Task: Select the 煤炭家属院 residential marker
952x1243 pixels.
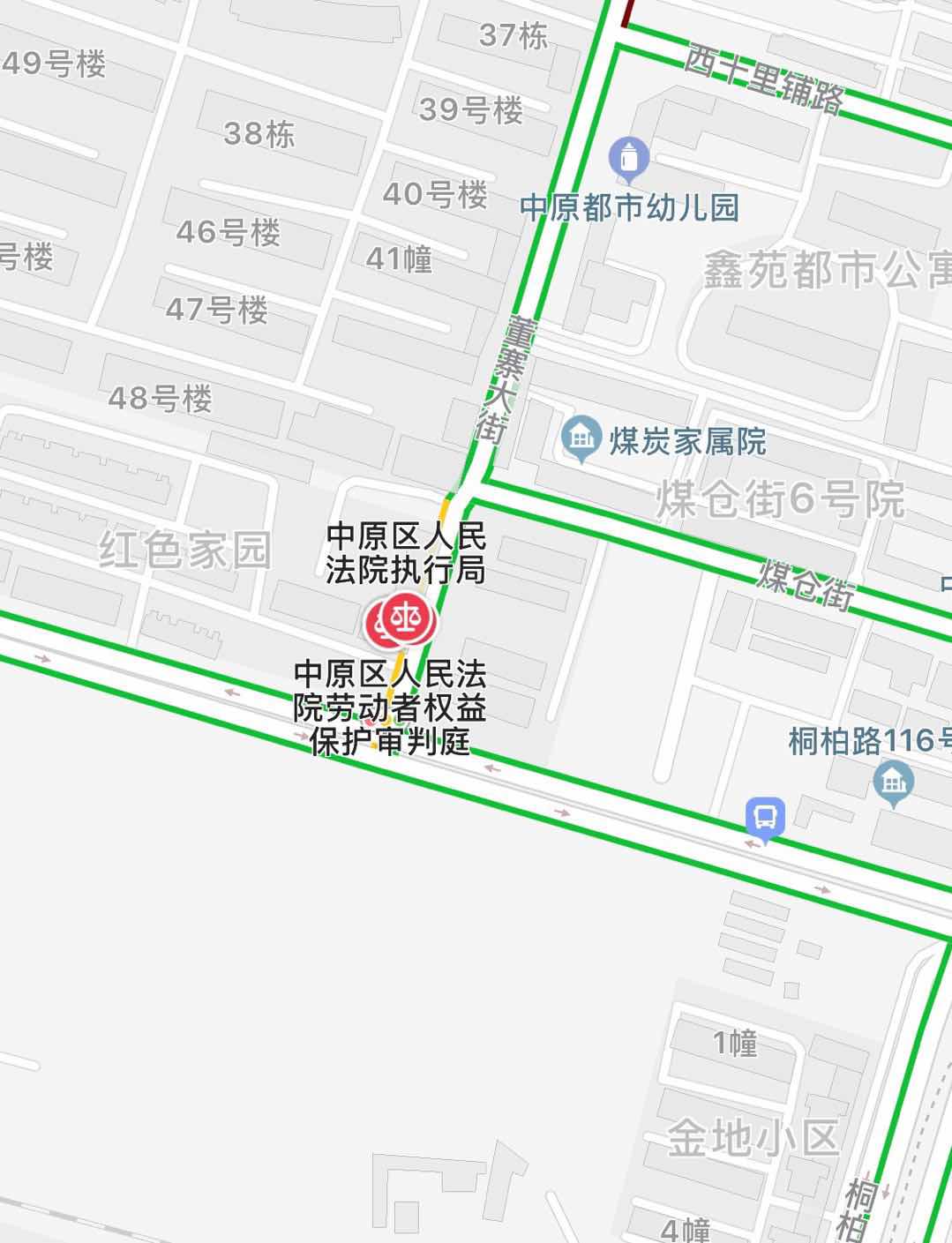Action: [x=581, y=439]
